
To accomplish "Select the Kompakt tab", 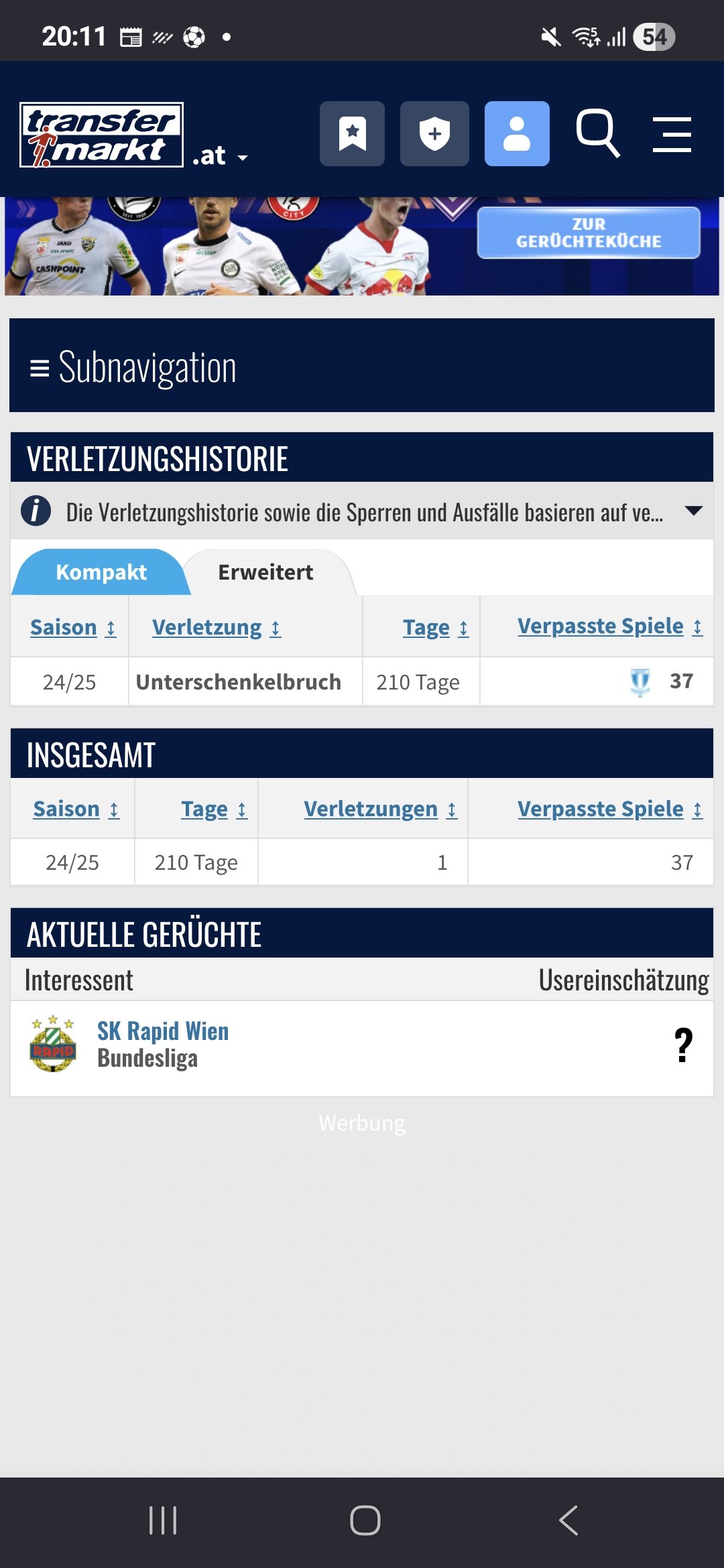I will 101,572.
